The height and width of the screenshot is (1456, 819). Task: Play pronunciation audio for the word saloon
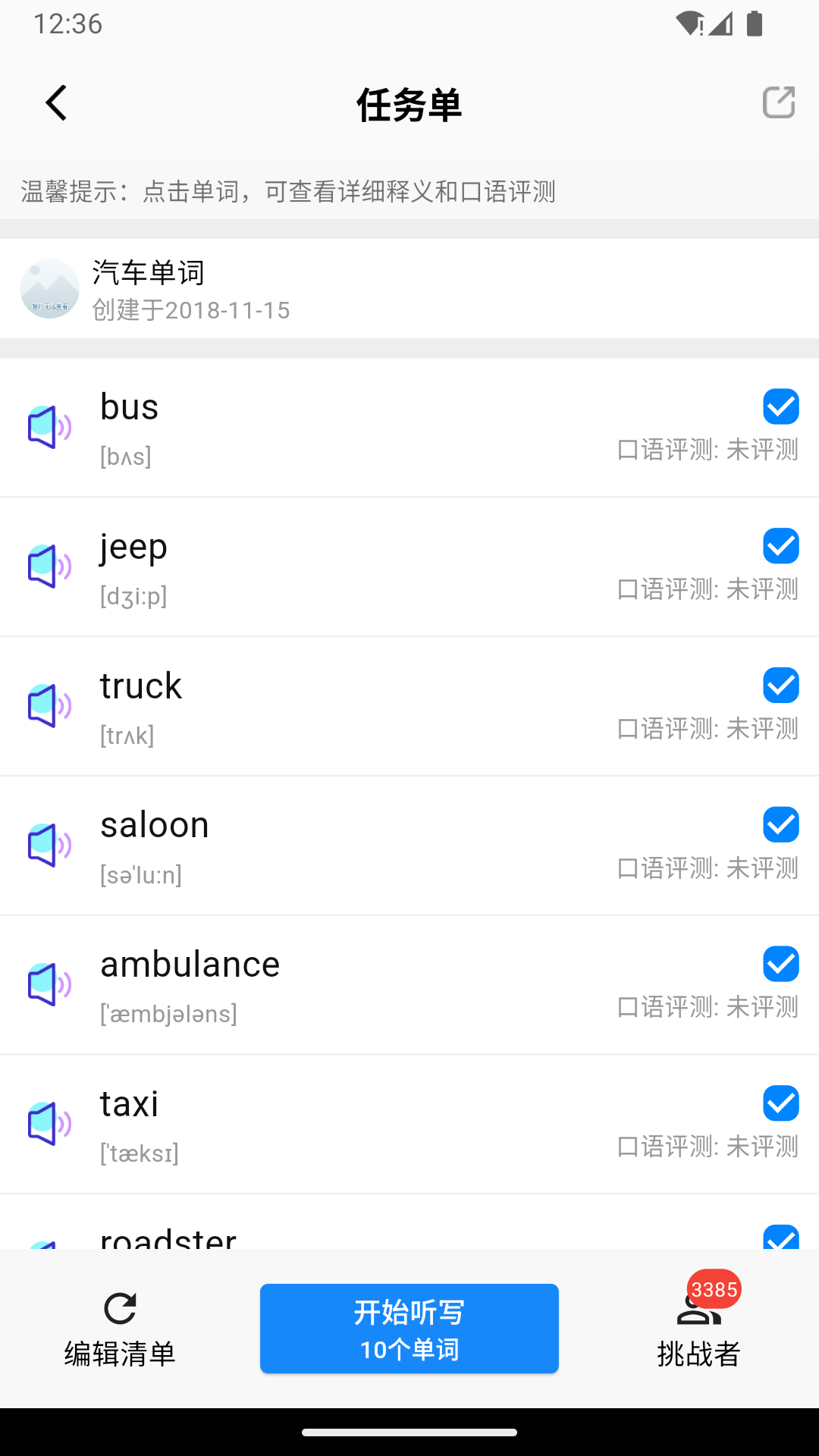pyautogui.click(x=48, y=846)
